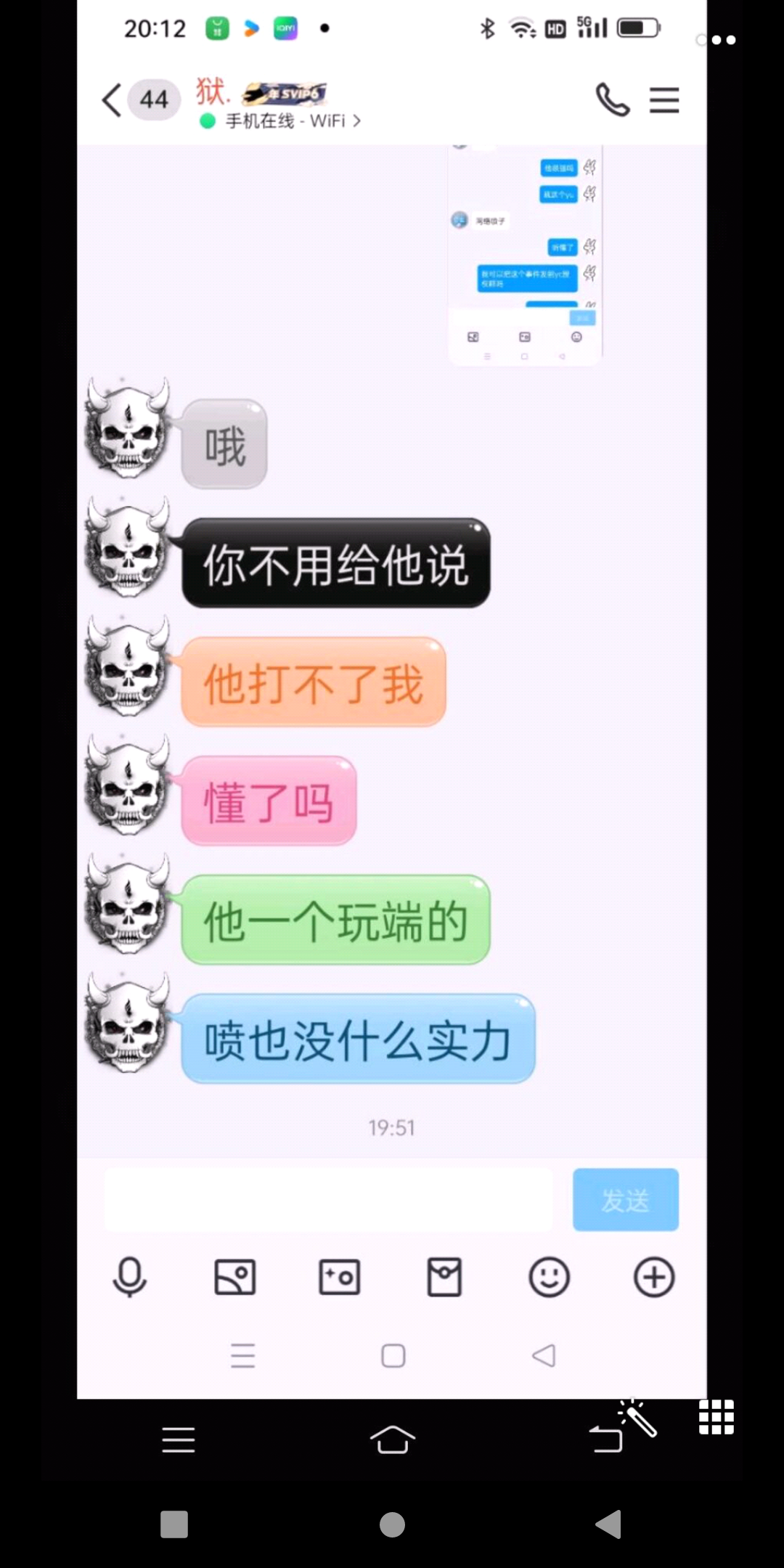Open the camera to take a photo
Viewport: 784px width, 1568px height.
click(339, 1277)
